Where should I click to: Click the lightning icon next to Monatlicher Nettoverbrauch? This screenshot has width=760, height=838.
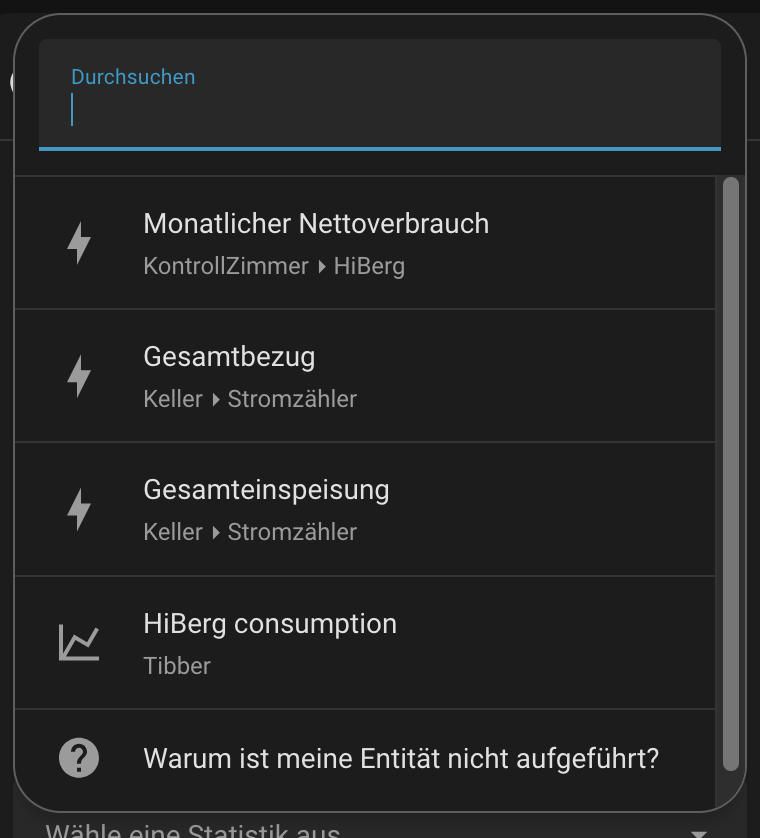click(x=79, y=242)
